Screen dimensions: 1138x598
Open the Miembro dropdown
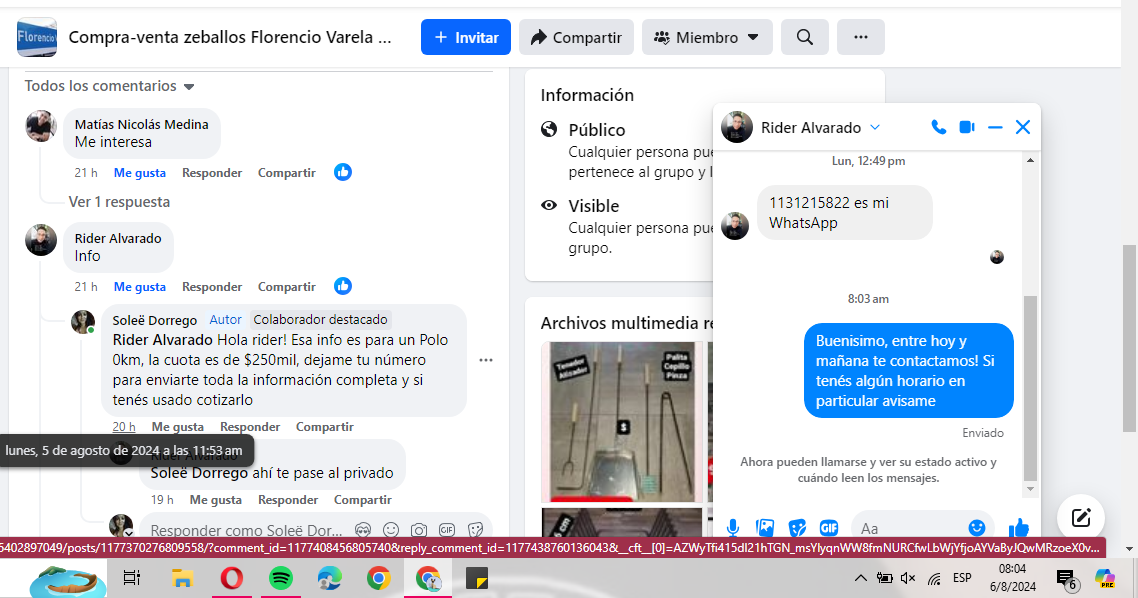[x=707, y=37]
